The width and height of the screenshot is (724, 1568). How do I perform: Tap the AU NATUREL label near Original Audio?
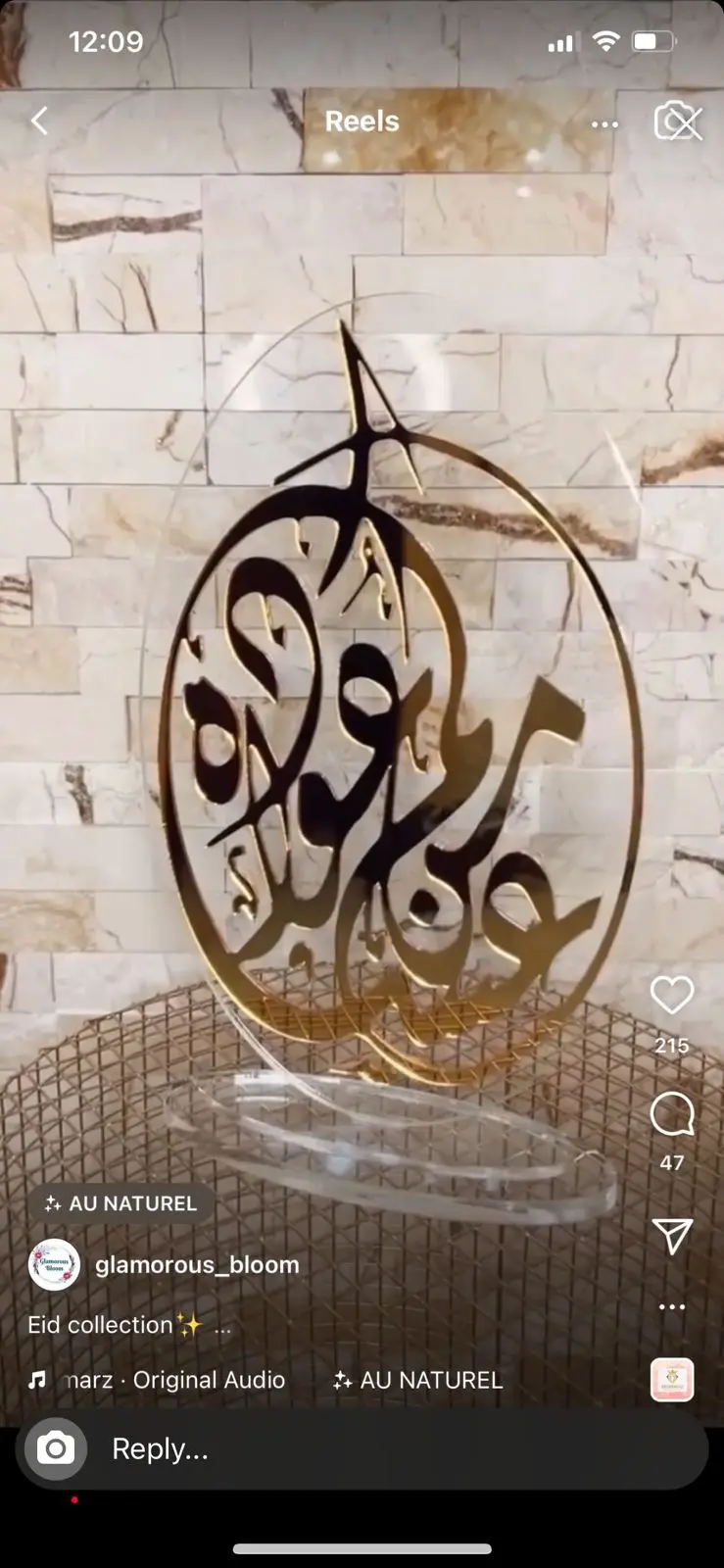click(x=415, y=1380)
